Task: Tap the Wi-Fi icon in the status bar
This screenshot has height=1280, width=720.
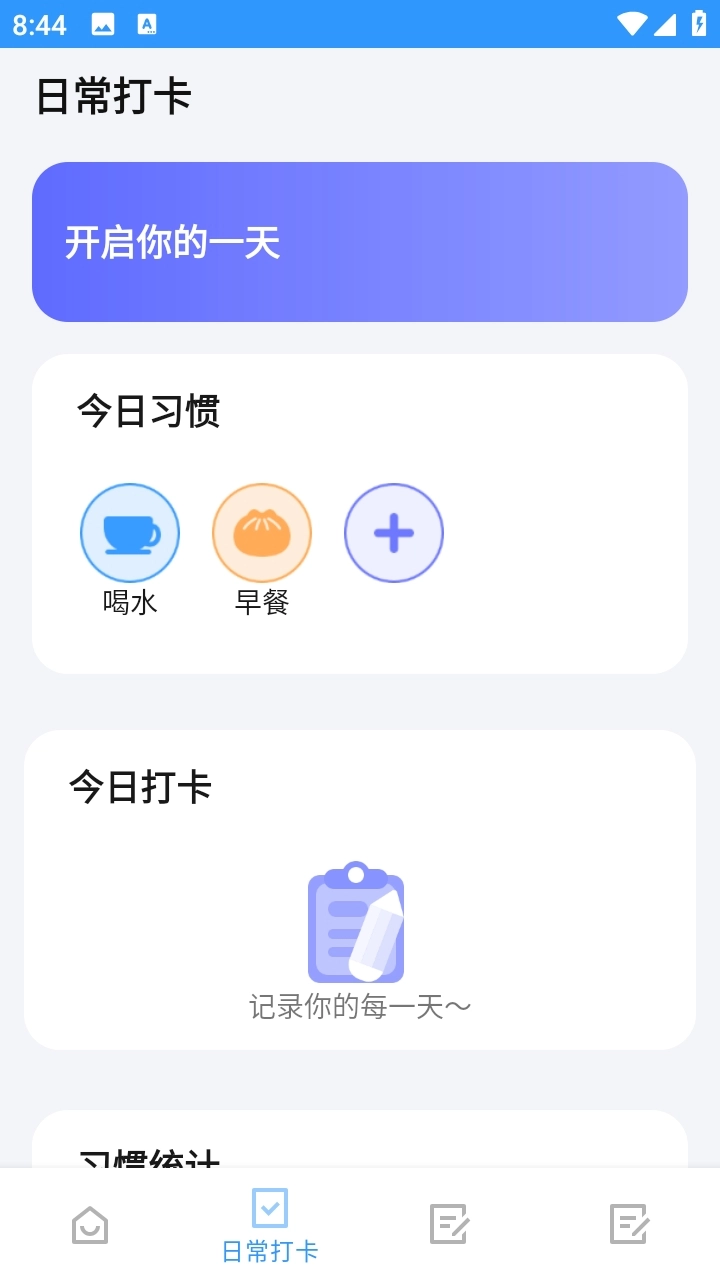Action: pos(634,22)
